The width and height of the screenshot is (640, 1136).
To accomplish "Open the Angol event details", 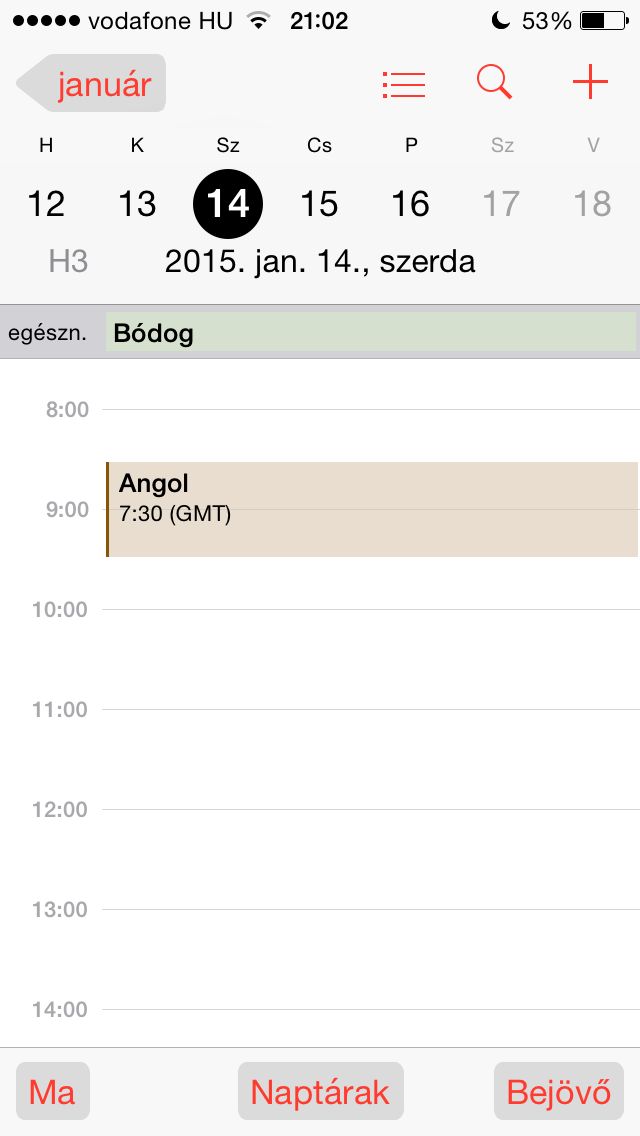I will pos(372,509).
